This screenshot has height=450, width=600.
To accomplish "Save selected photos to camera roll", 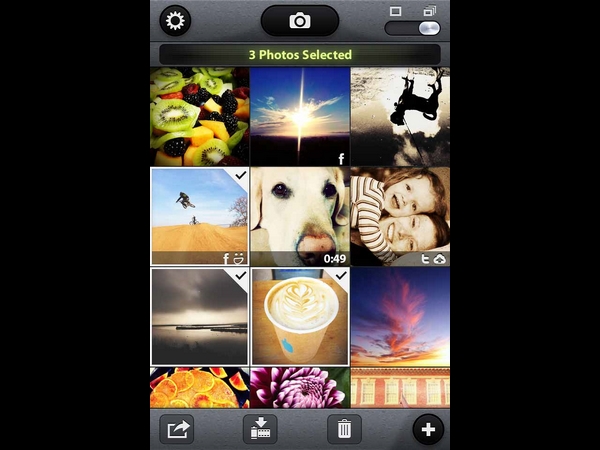I will click(260, 430).
